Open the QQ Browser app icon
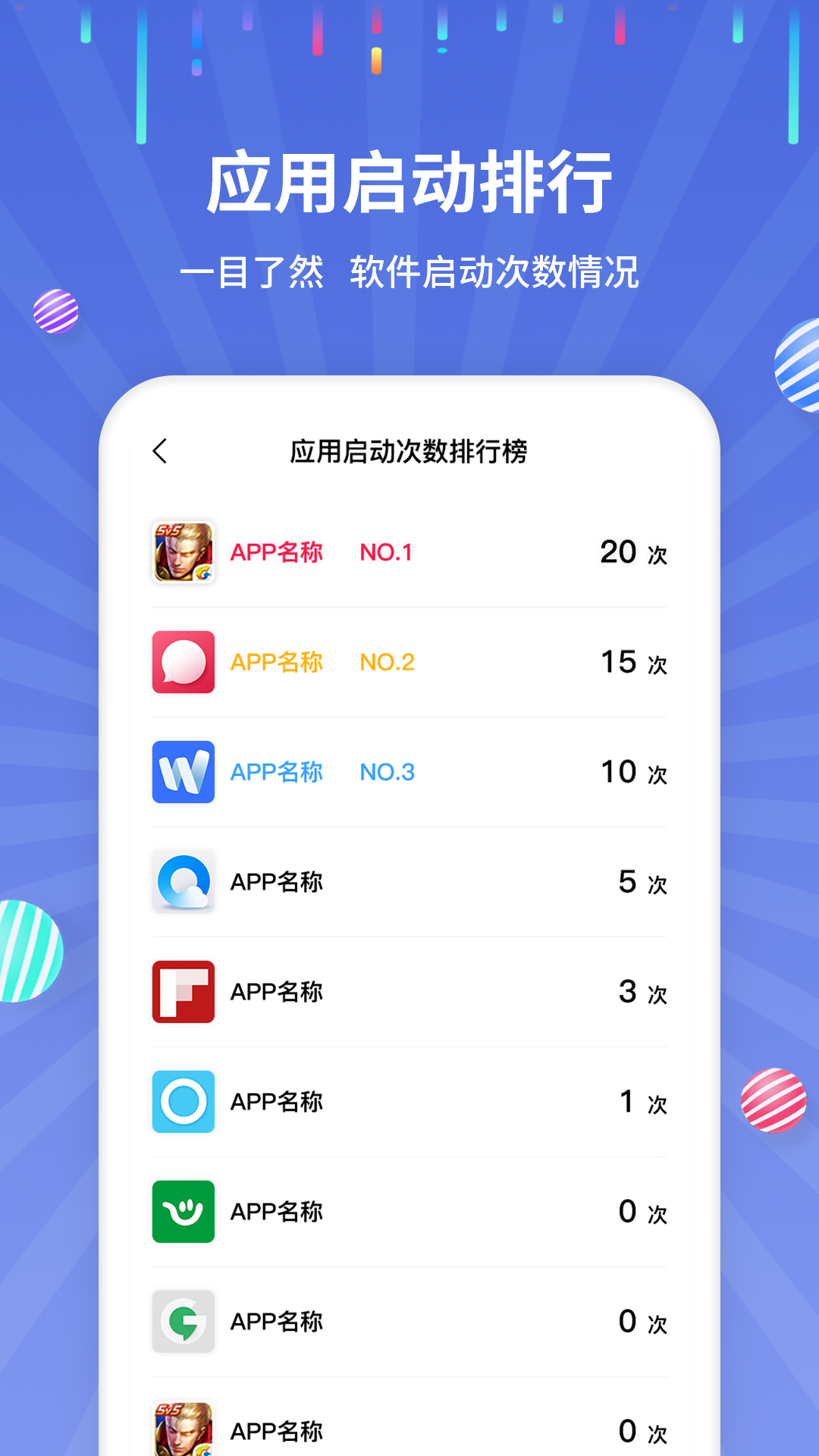The height and width of the screenshot is (1456, 819). (x=183, y=882)
